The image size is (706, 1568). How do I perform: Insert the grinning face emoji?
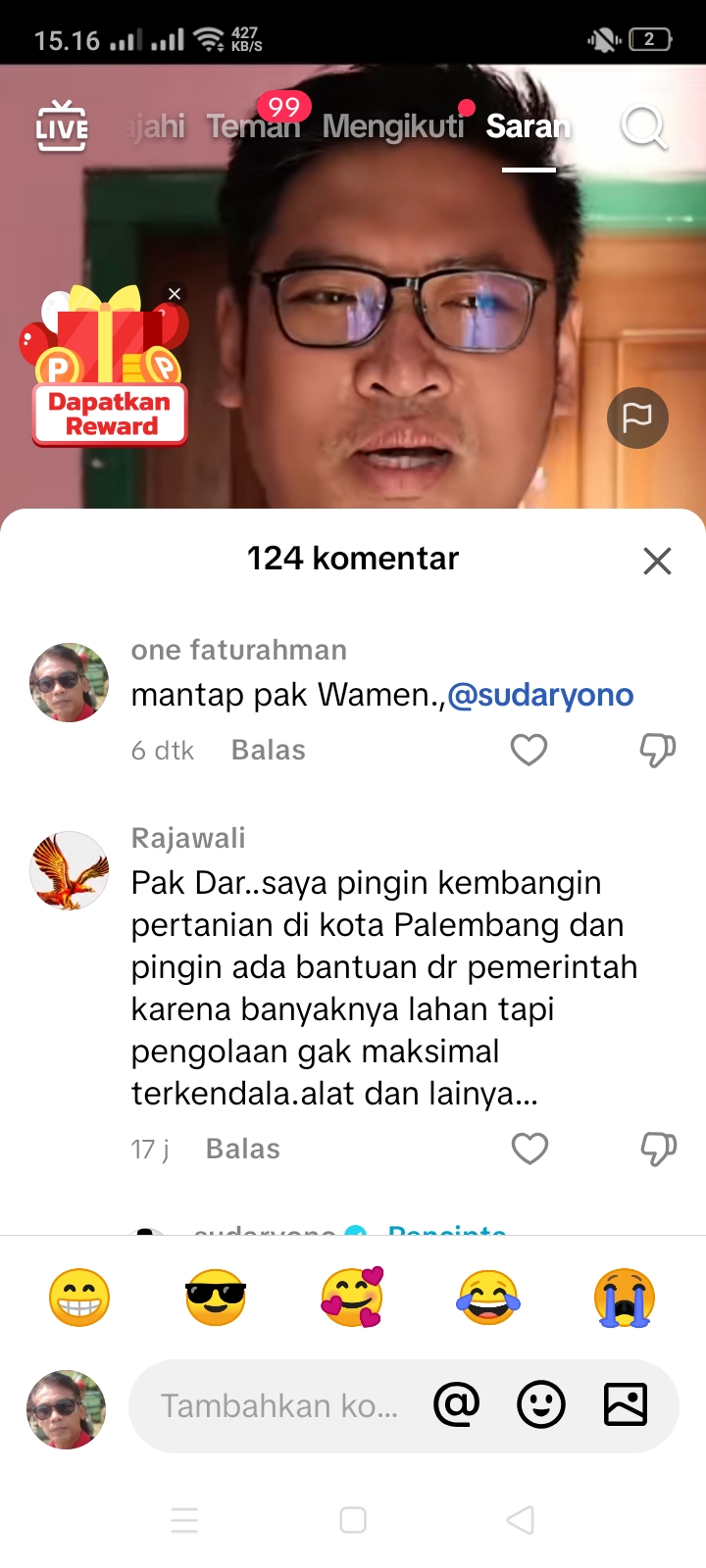coord(79,1298)
